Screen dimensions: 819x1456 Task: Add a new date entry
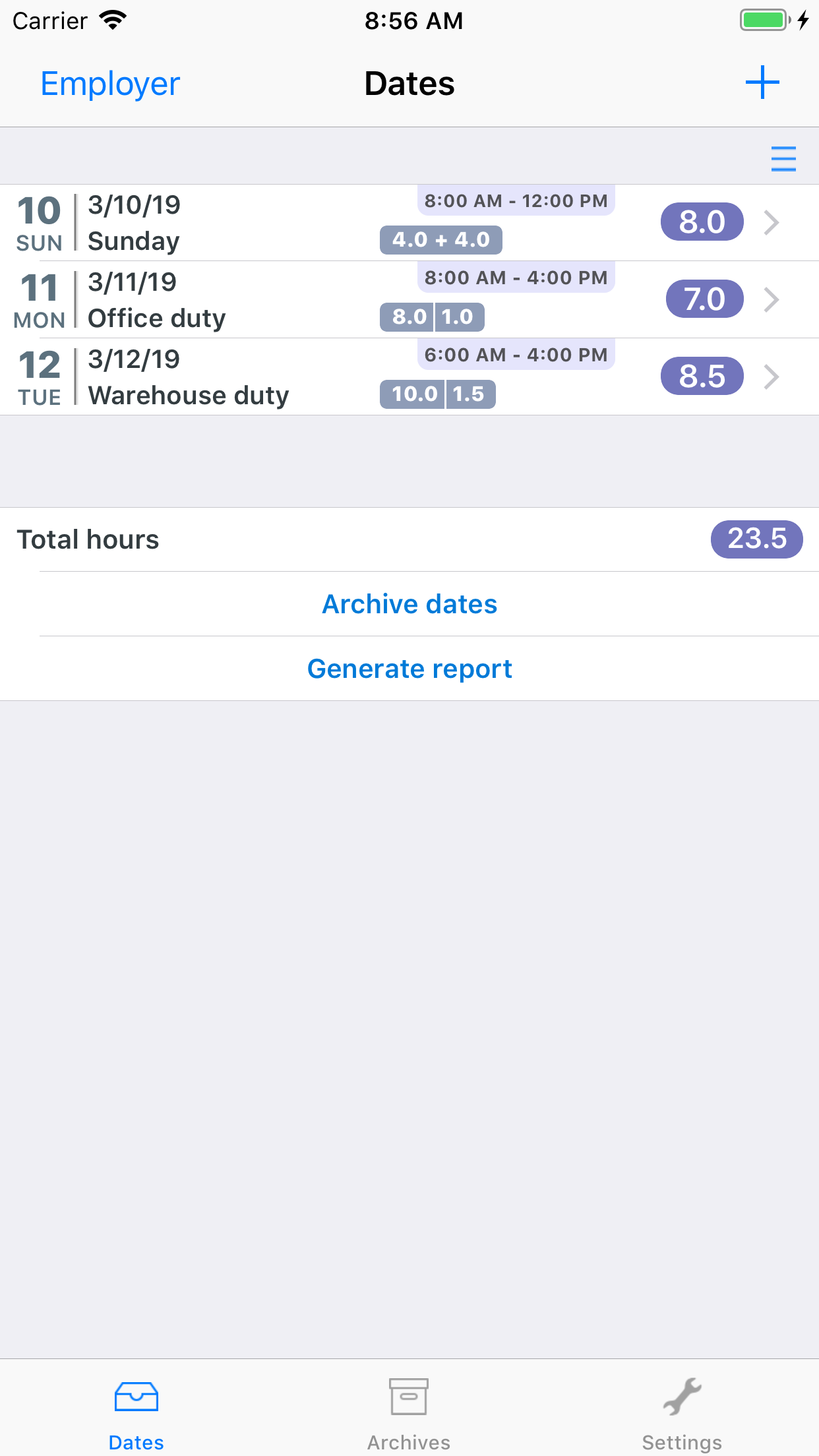pos(762,82)
